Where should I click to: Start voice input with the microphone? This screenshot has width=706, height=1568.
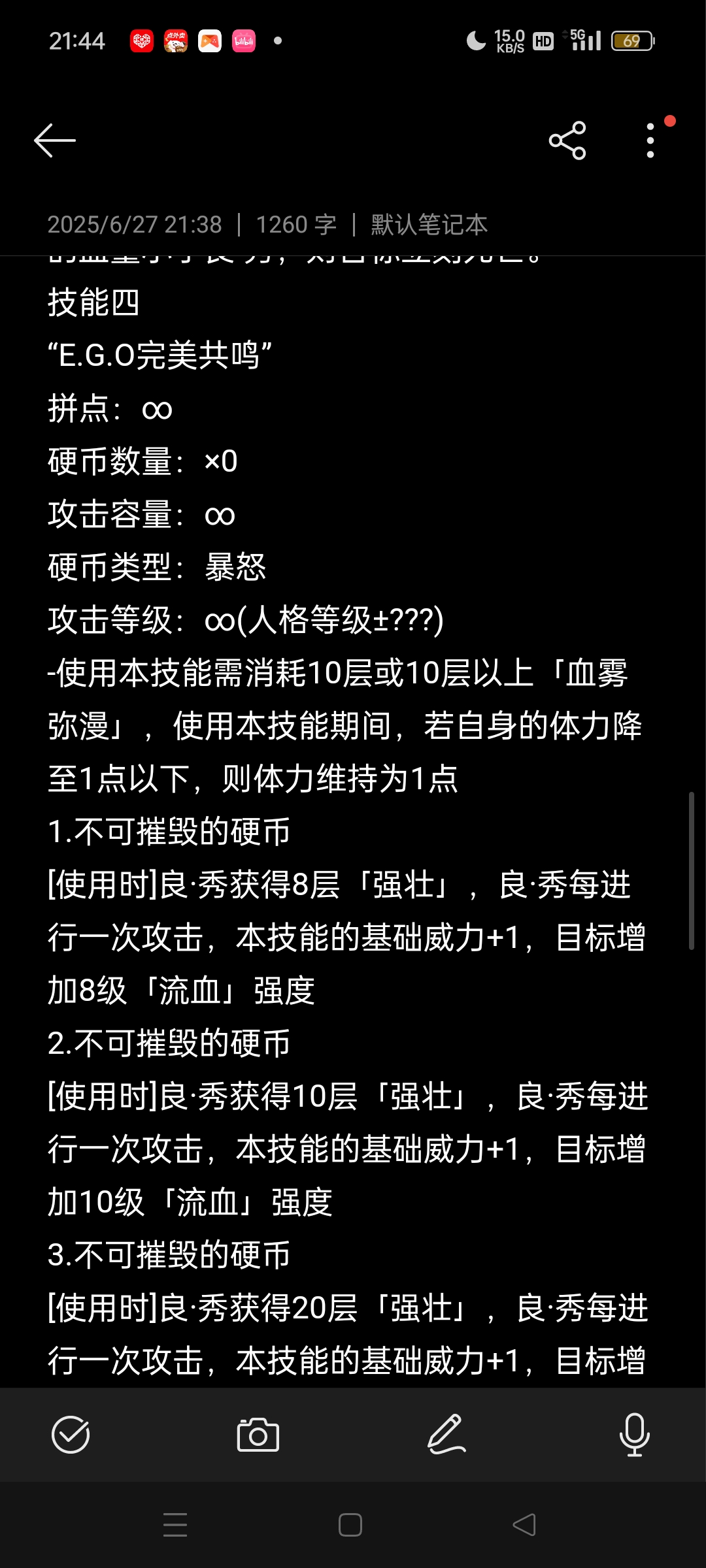click(x=634, y=1435)
